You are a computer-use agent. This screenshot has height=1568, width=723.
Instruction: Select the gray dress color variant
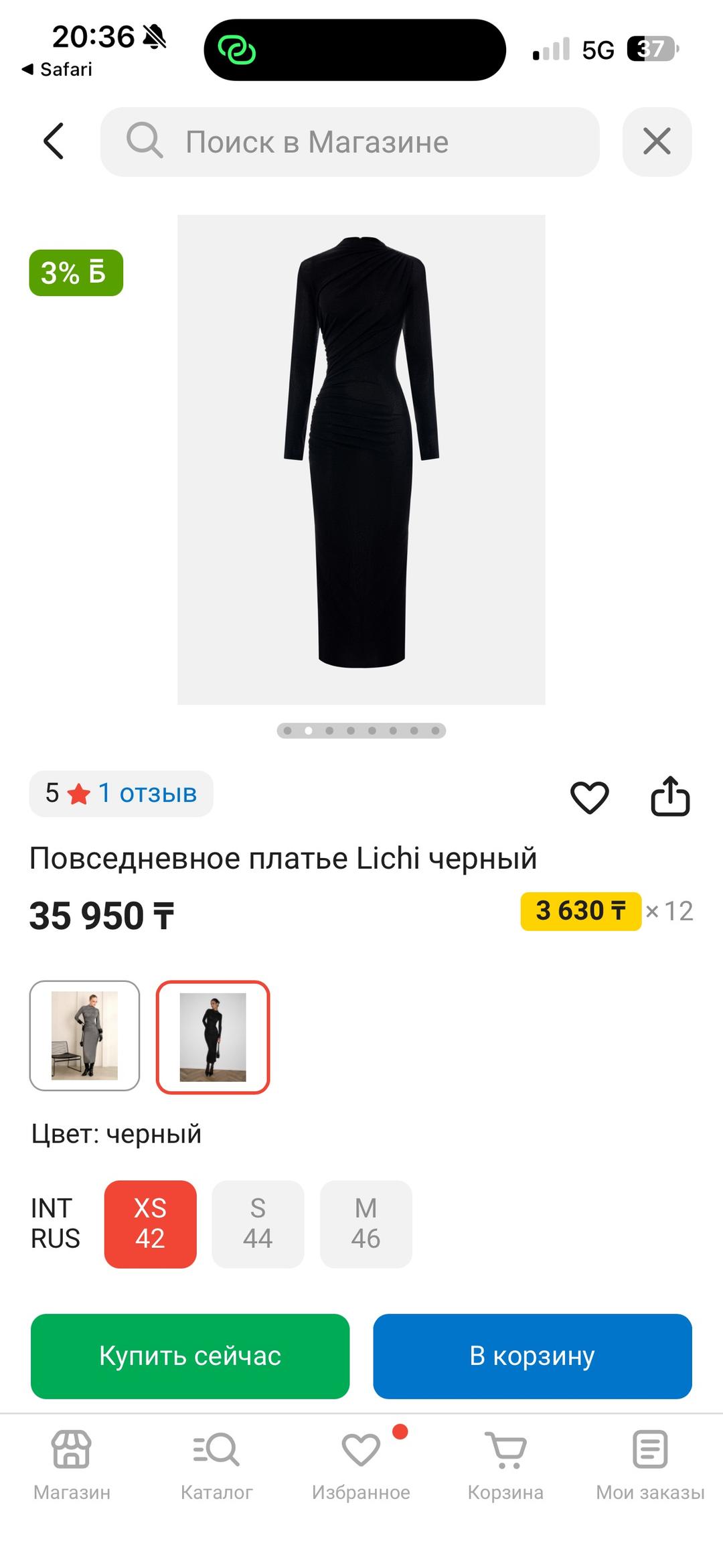coord(84,1036)
